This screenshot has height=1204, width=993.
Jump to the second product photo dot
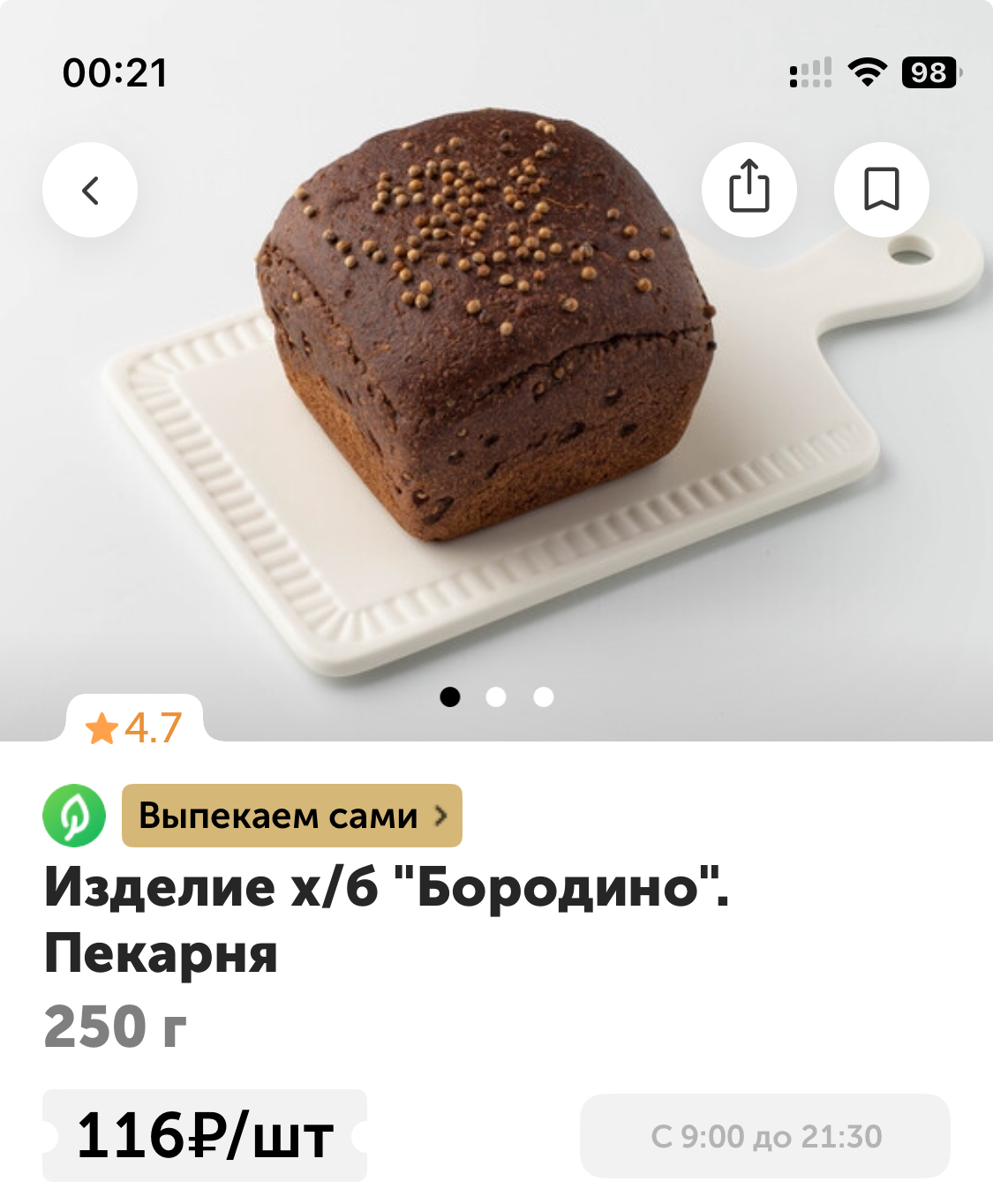(x=496, y=697)
